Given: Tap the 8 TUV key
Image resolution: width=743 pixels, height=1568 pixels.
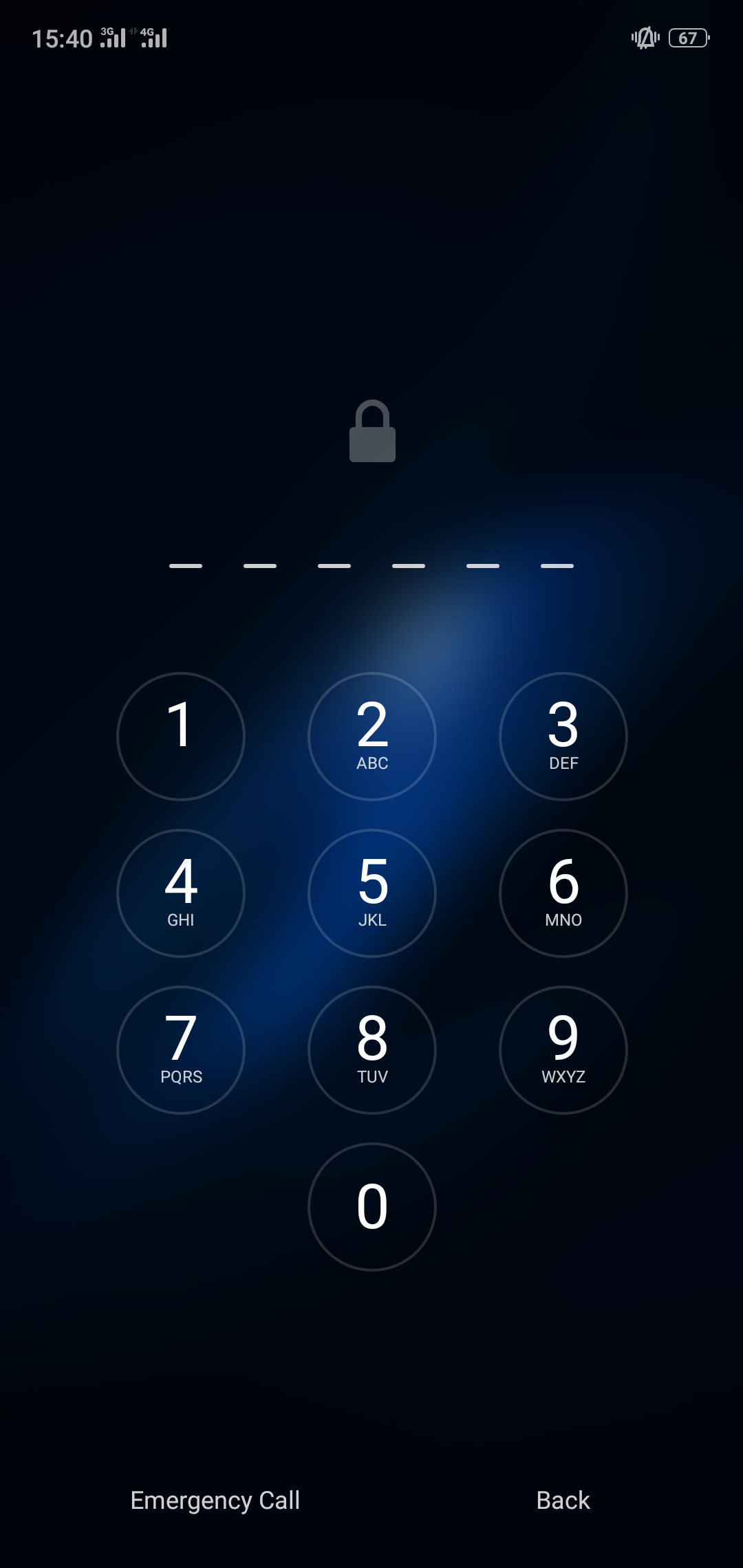Looking at the screenshot, I should pyautogui.click(x=372, y=1050).
